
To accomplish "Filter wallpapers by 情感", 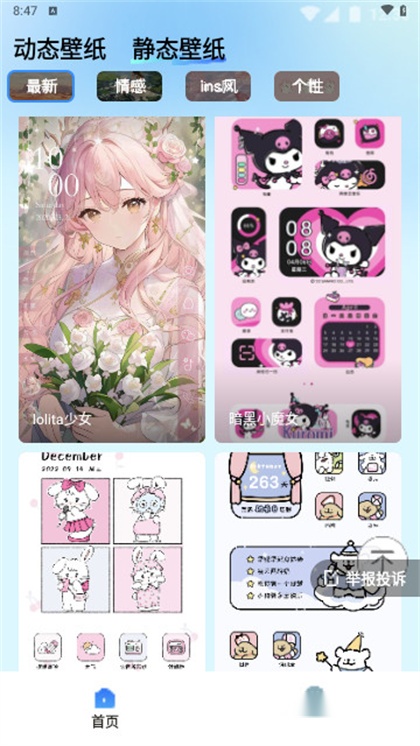I will 129,86.
